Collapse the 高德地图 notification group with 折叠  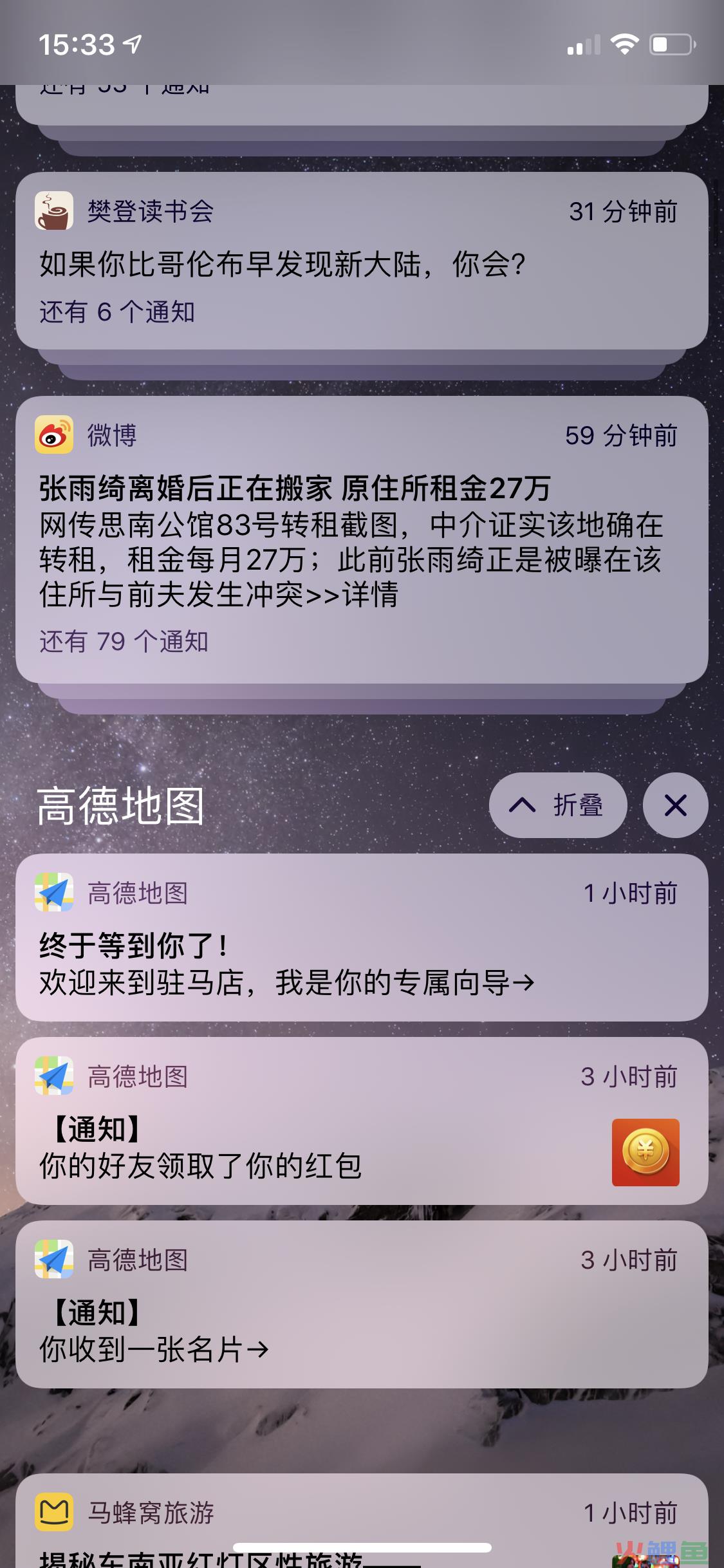(x=557, y=805)
